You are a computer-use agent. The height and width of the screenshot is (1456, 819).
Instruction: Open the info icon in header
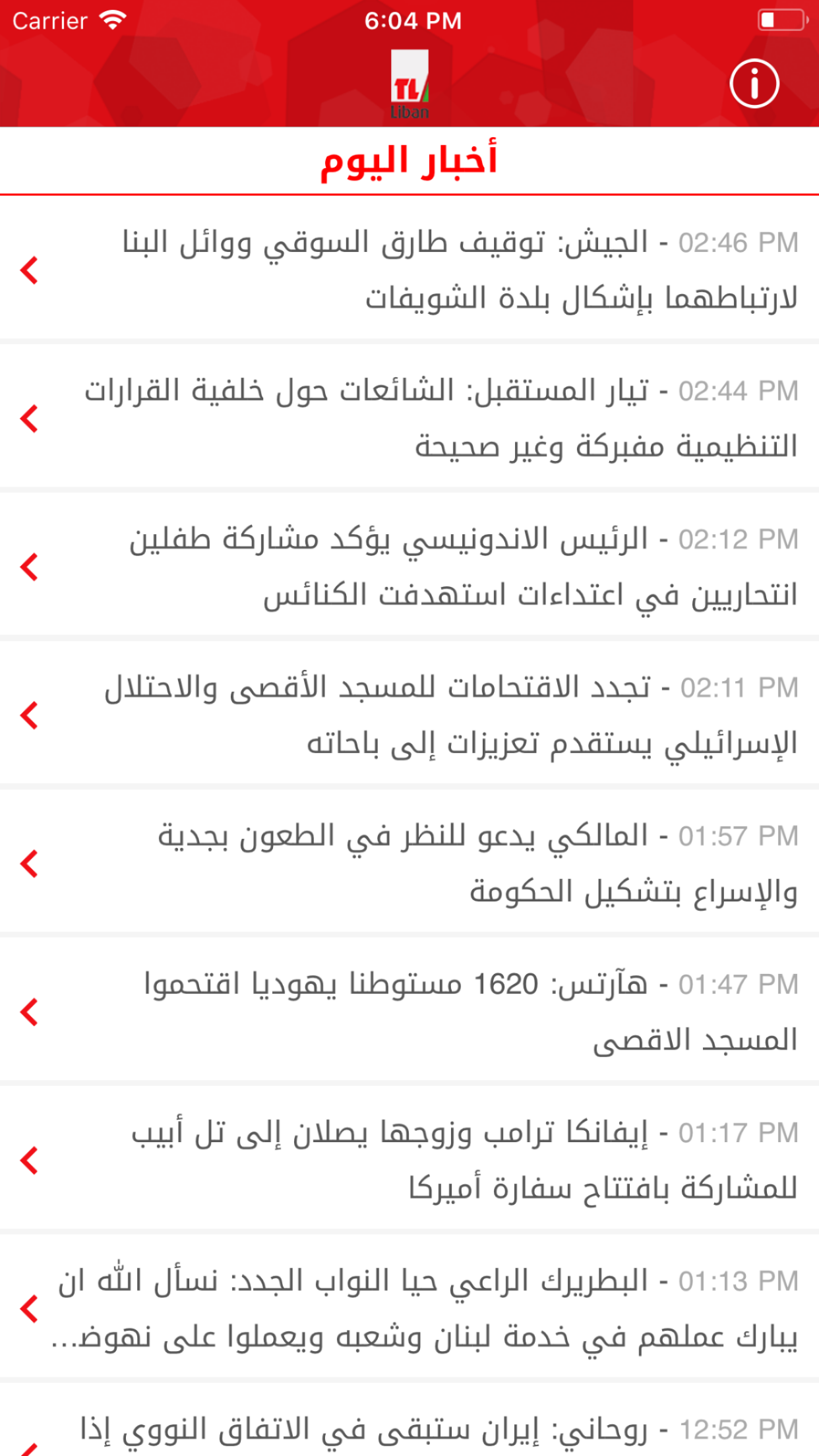(x=754, y=84)
